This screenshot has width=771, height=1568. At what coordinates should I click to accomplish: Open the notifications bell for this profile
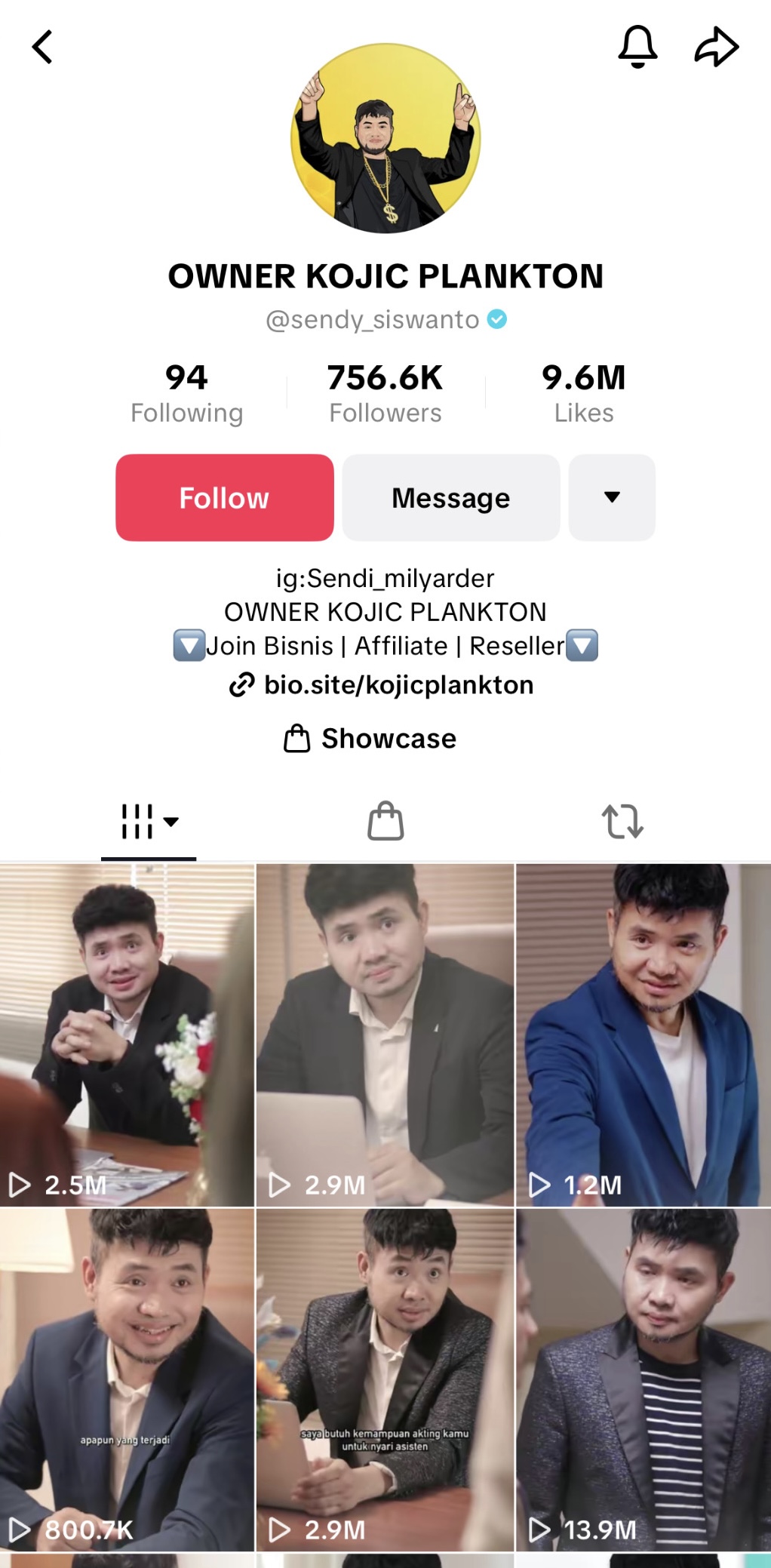637,47
